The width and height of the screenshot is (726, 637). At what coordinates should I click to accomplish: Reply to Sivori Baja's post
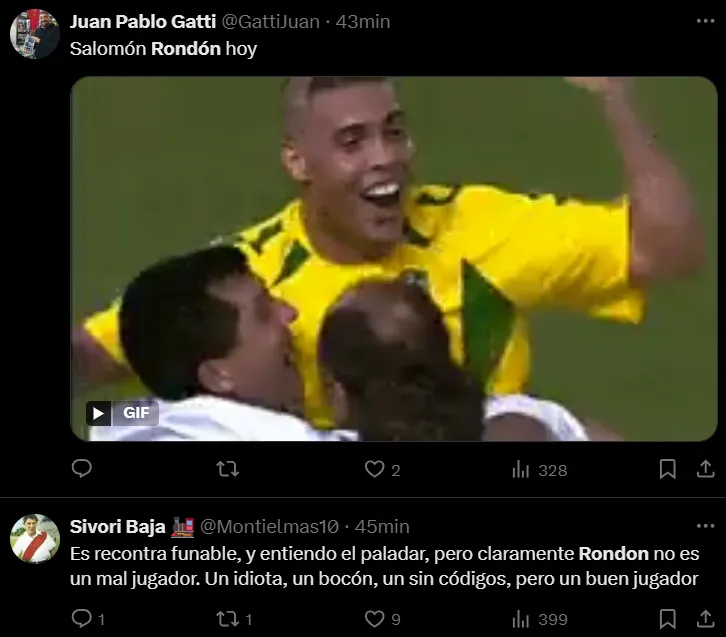point(83,620)
